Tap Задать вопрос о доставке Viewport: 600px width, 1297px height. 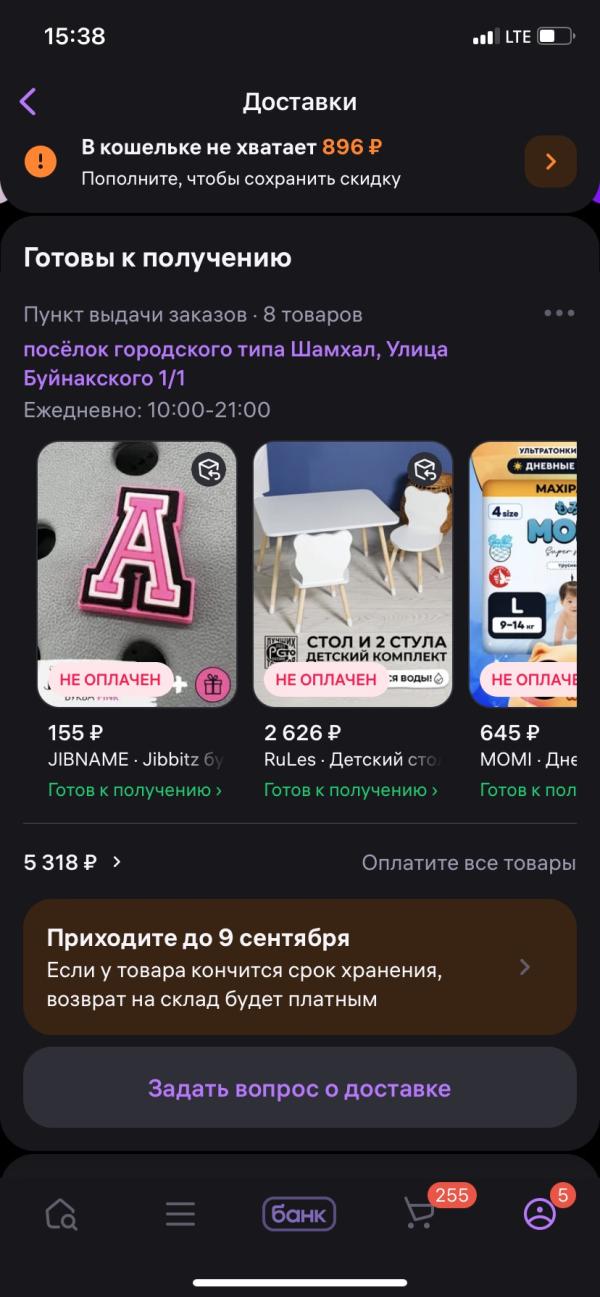click(300, 1088)
